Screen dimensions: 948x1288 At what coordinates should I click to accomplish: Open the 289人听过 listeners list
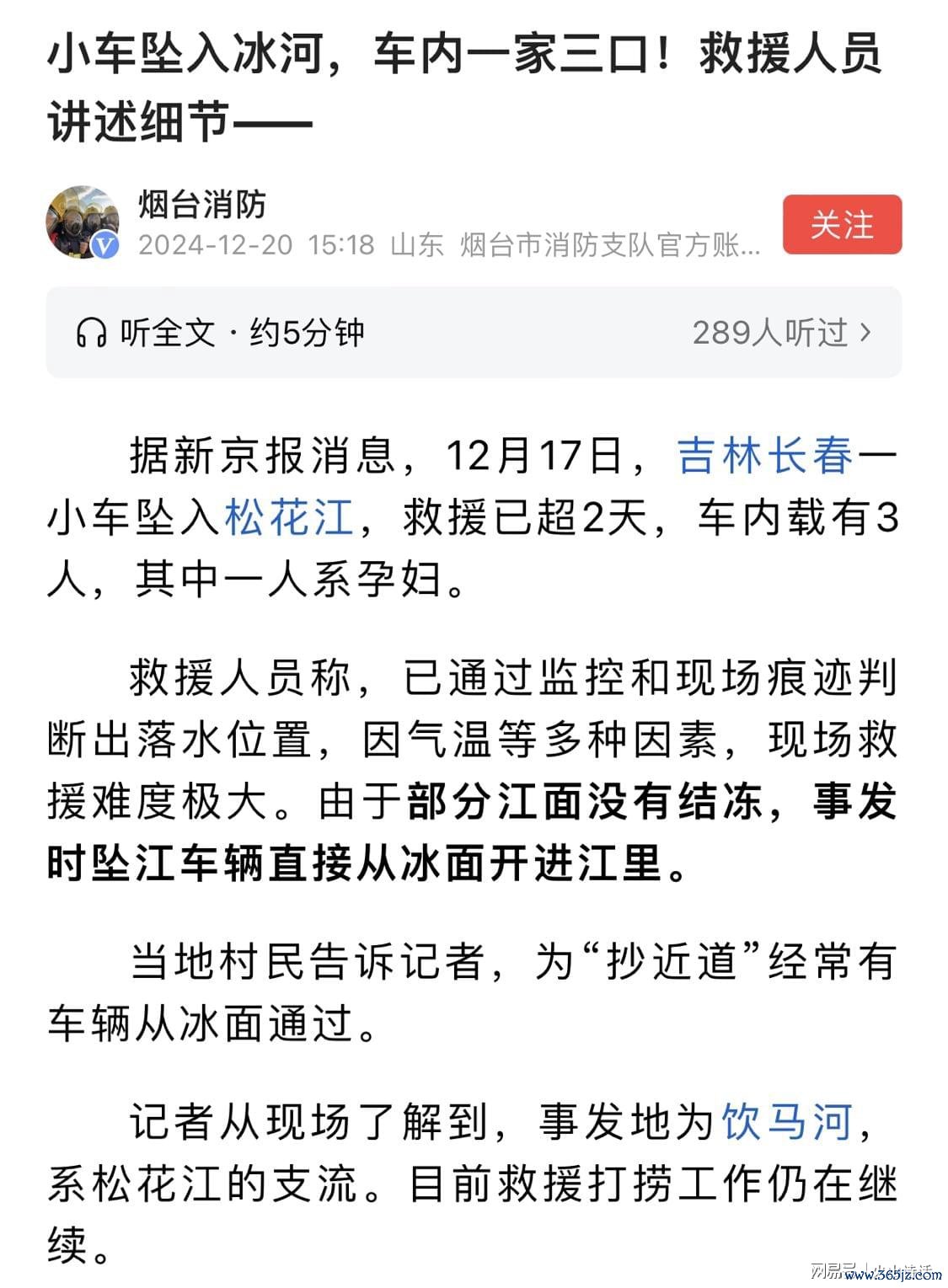click(x=780, y=333)
